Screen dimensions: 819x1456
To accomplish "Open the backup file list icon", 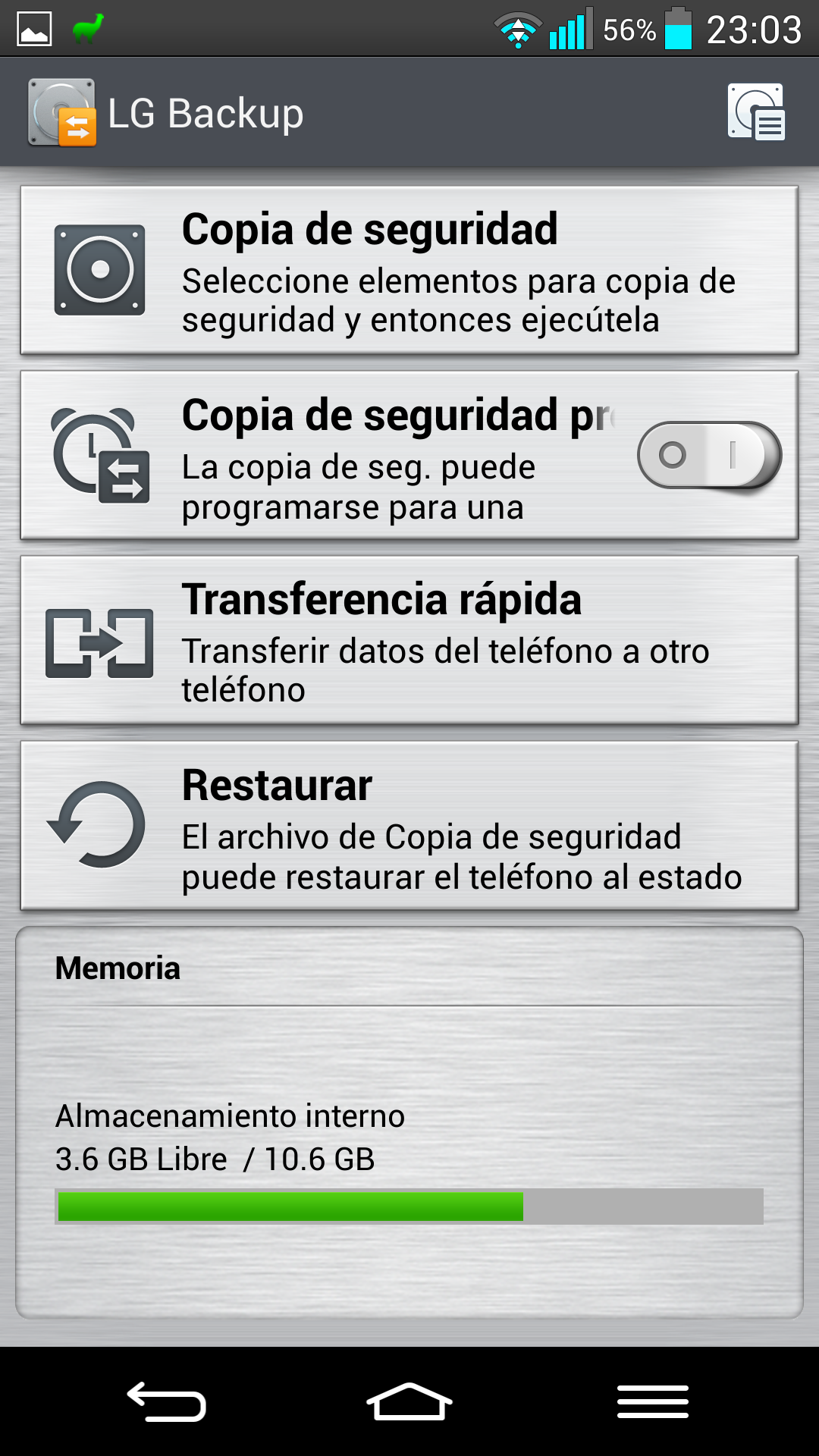I will [756, 112].
